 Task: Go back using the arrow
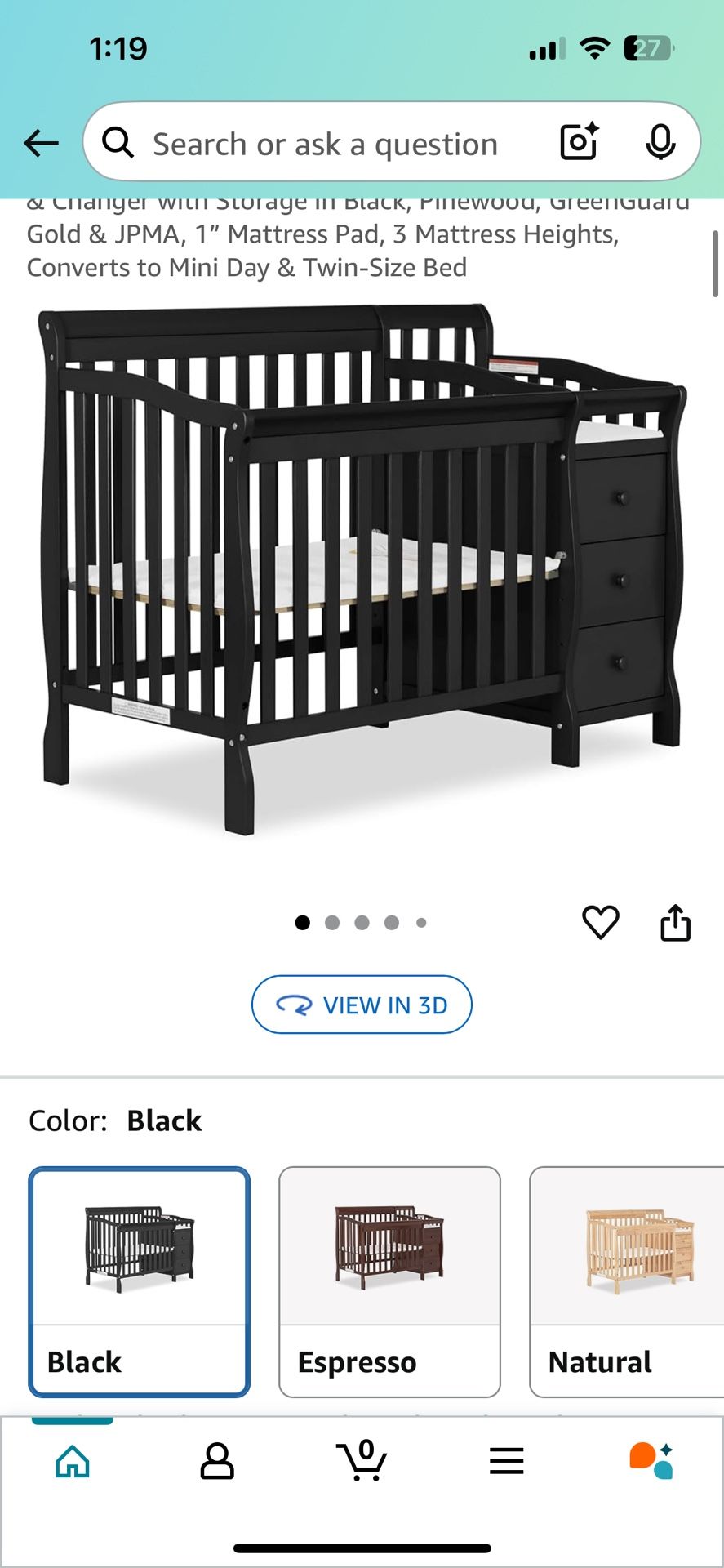tap(41, 144)
